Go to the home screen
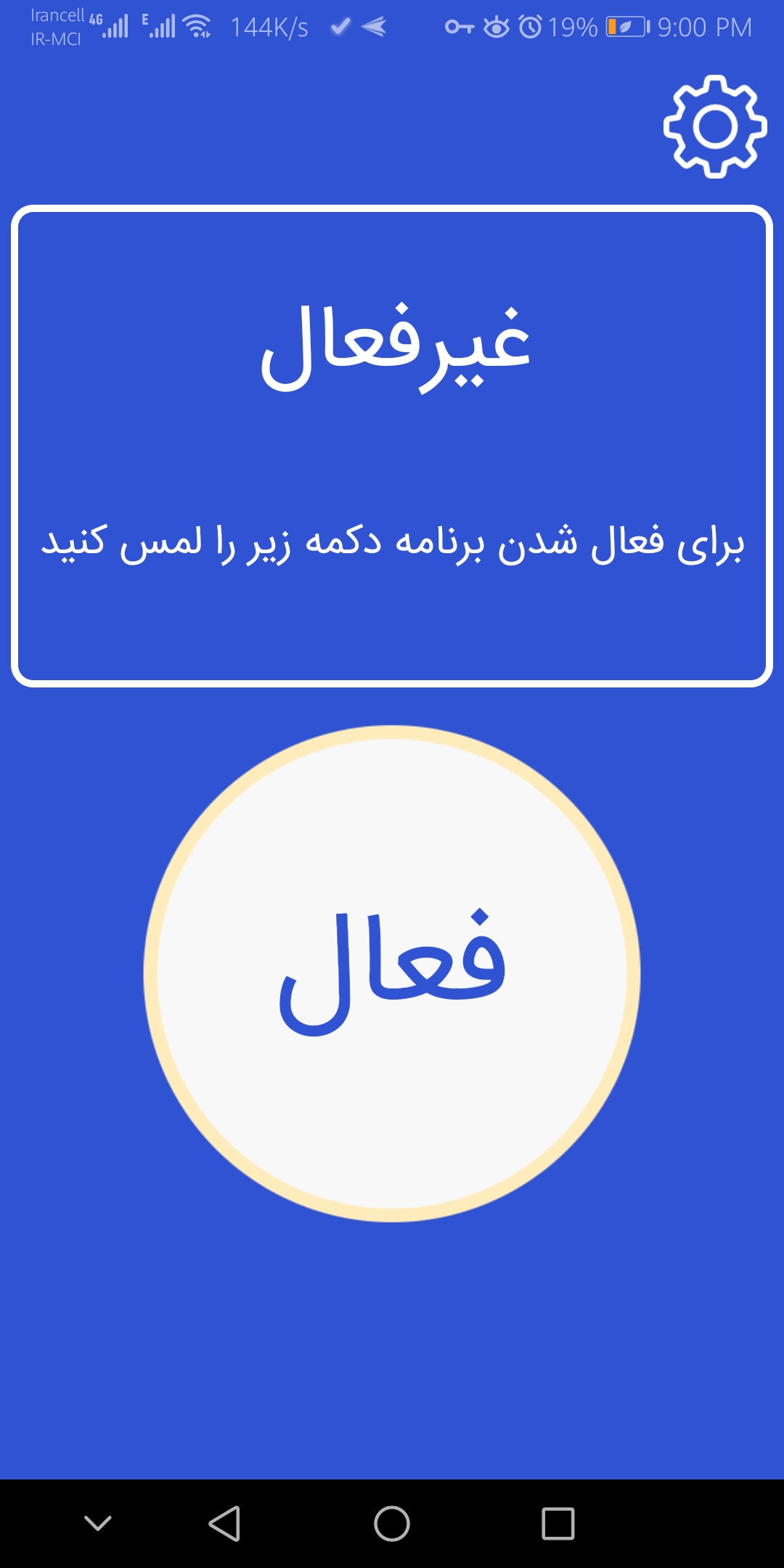Viewport: 784px width, 1568px height. (392, 1523)
